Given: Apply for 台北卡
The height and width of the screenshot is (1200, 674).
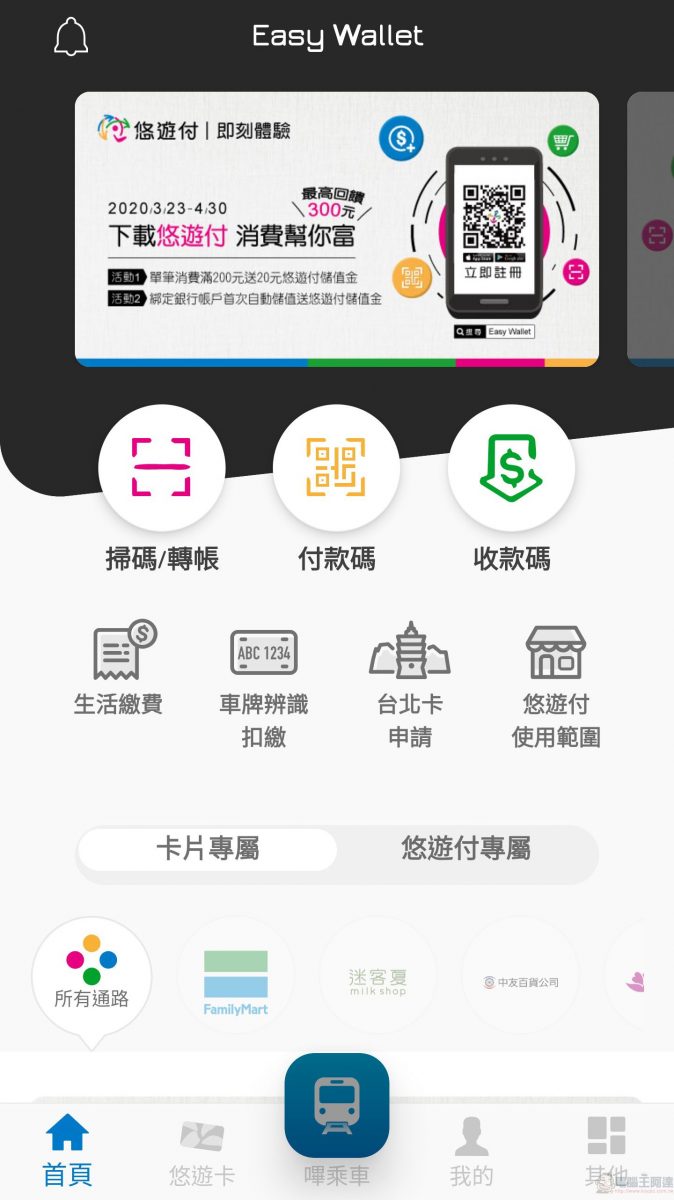Looking at the screenshot, I should click(x=410, y=687).
